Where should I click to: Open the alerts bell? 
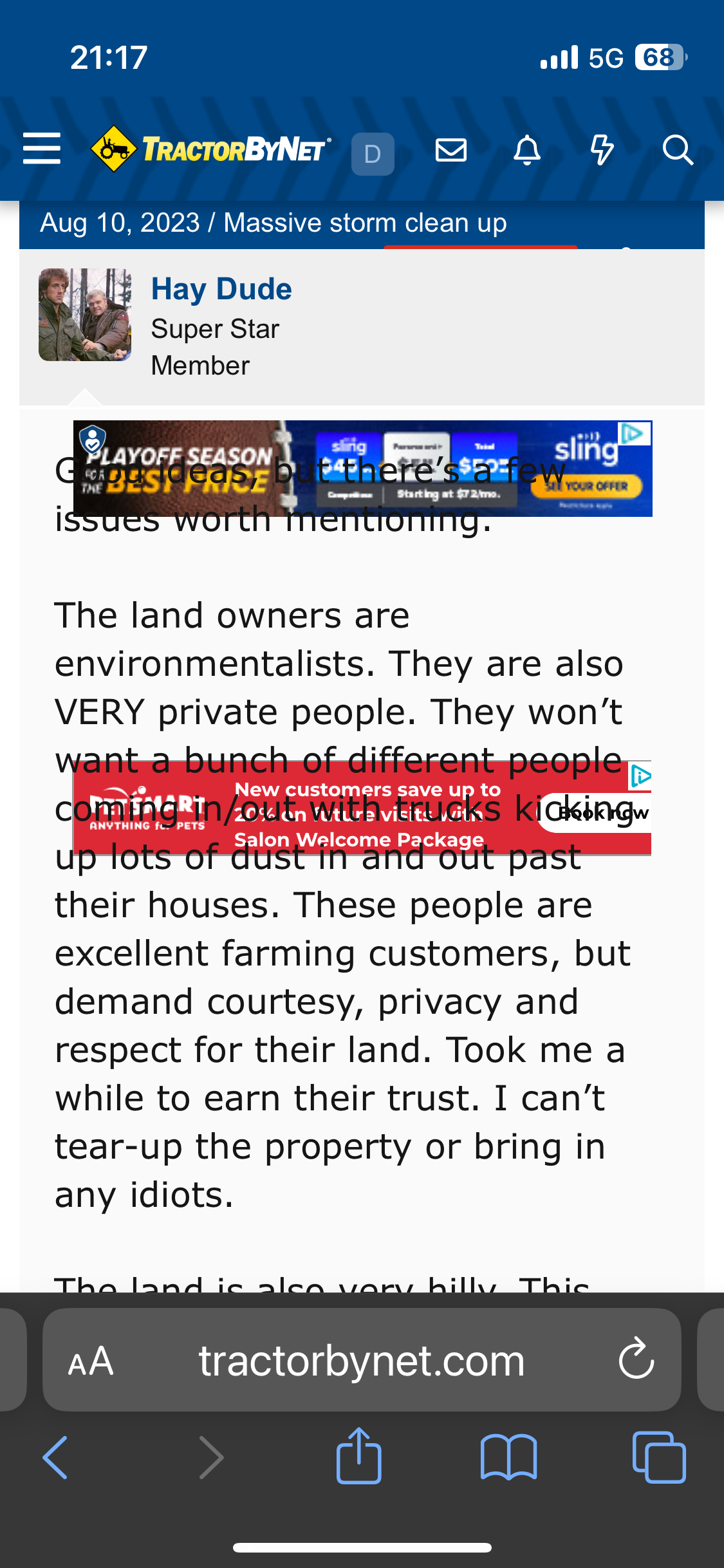526,151
